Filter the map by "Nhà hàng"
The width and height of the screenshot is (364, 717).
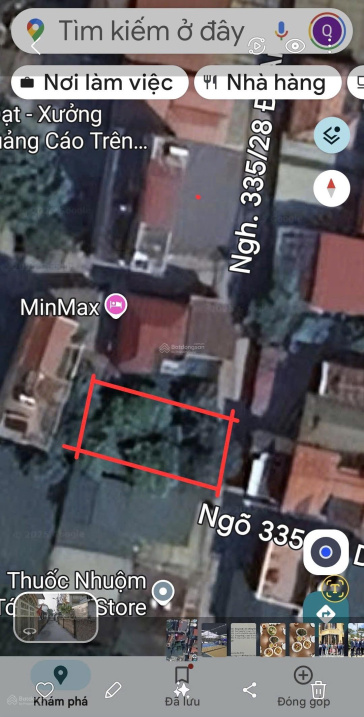[x=268, y=83]
